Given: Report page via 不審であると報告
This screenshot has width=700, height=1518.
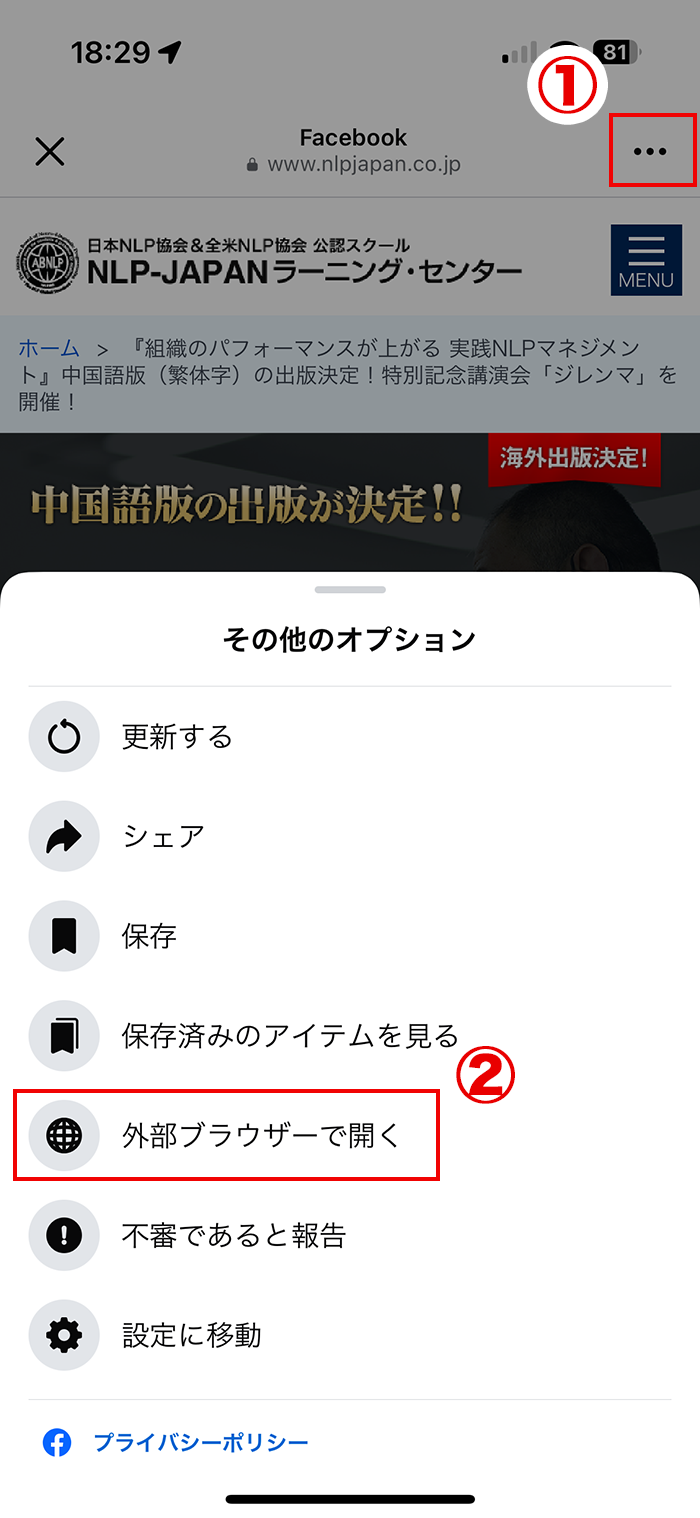Looking at the screenshot, I should point(350,1235).
